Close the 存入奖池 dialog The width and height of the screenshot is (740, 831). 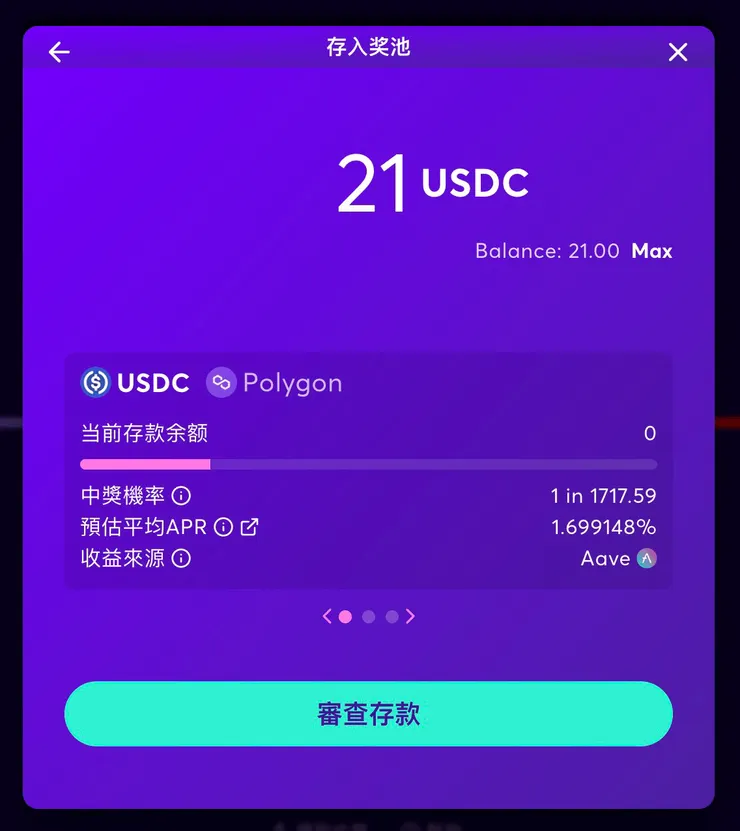point(678,52)
